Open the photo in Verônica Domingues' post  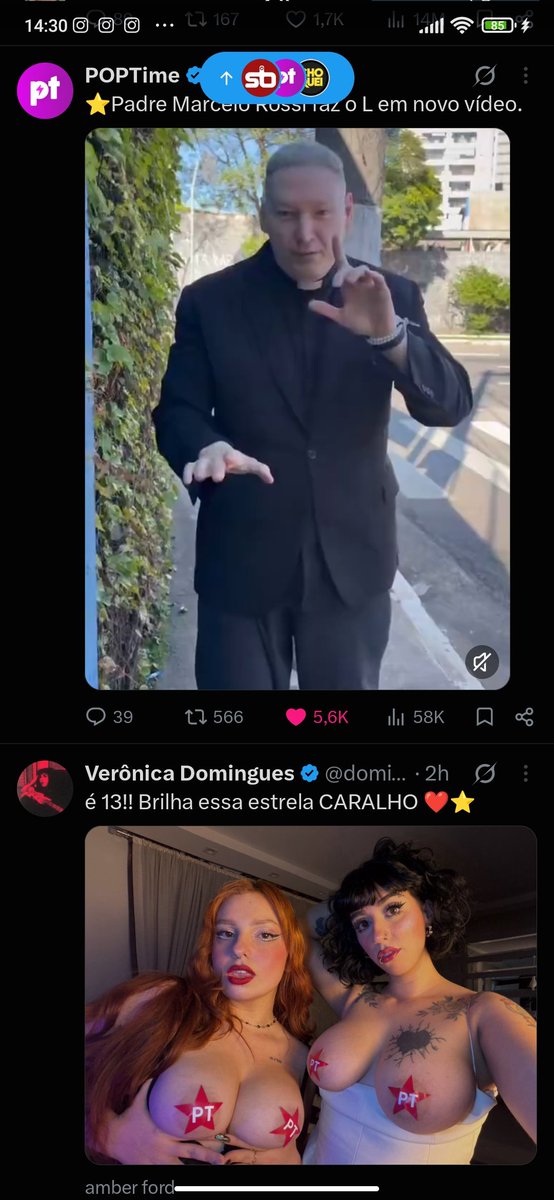[311, 995]
